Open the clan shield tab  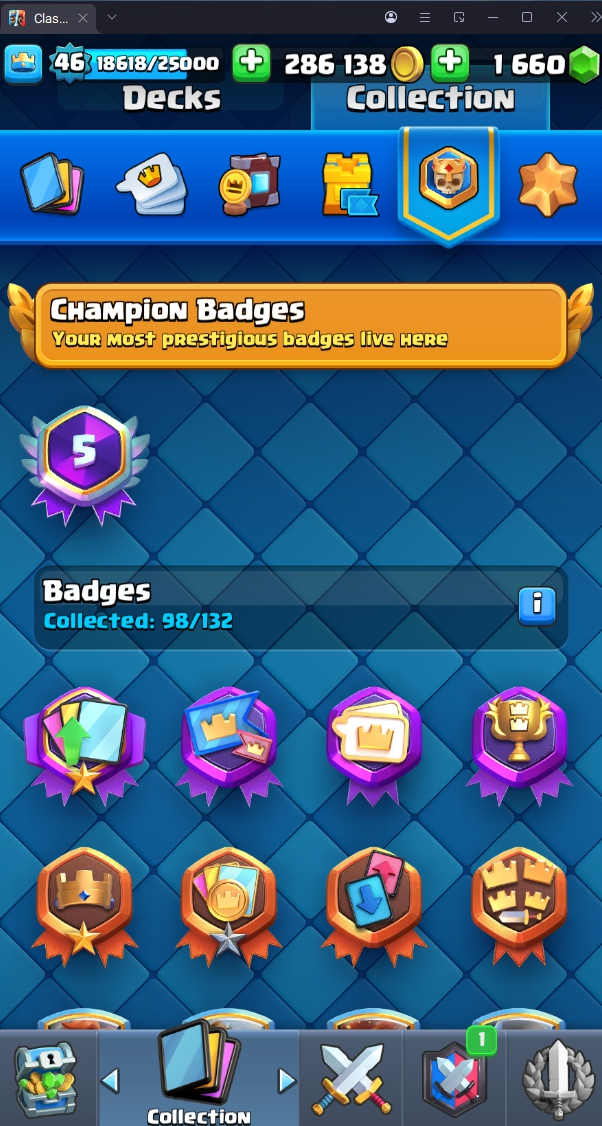pos(453,1078)
